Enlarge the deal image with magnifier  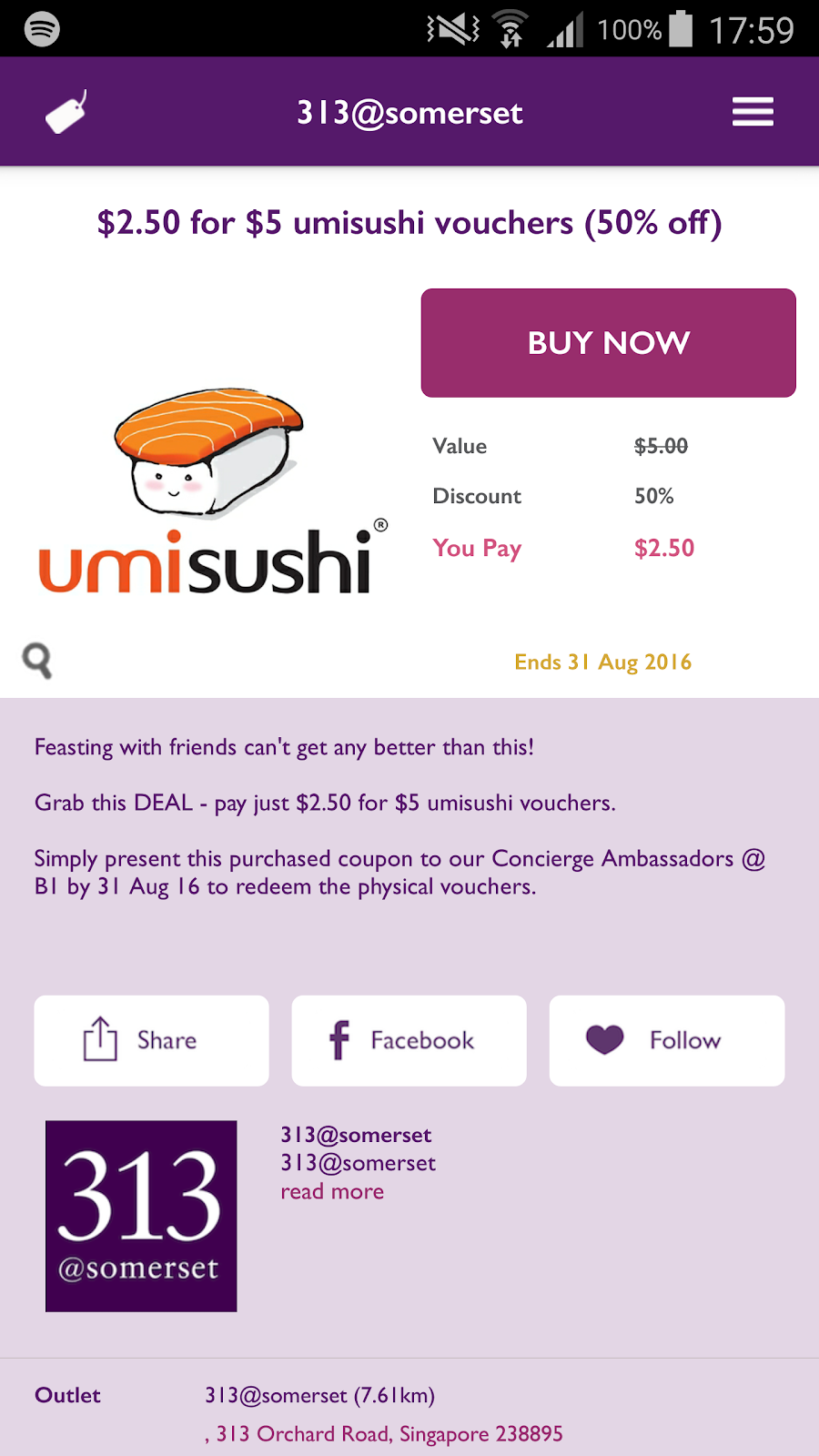pos(37,661)
